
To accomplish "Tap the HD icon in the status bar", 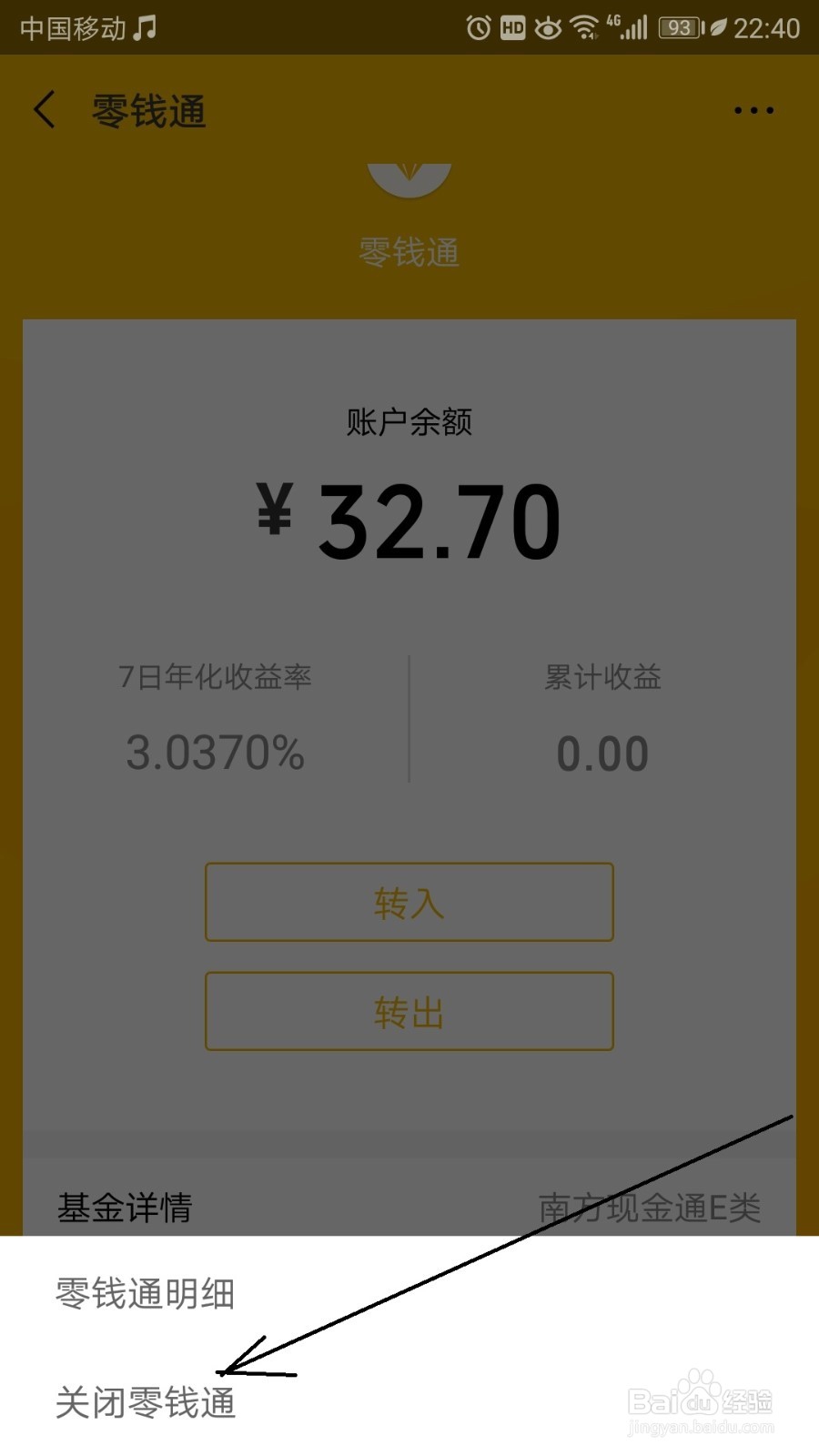I will tap(511, 27).
